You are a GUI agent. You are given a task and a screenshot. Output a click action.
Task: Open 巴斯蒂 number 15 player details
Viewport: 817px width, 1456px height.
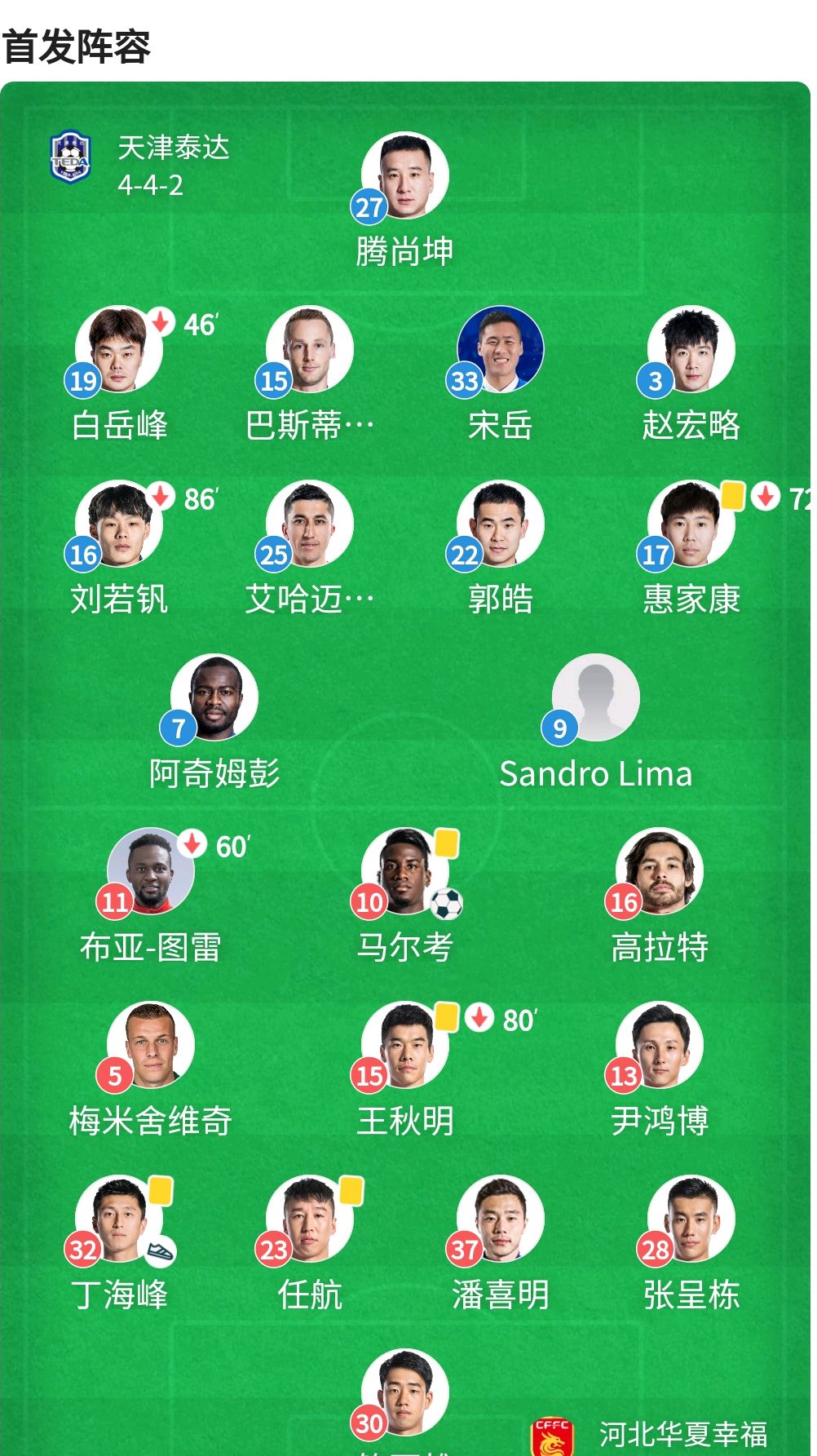tap(310, 351)
